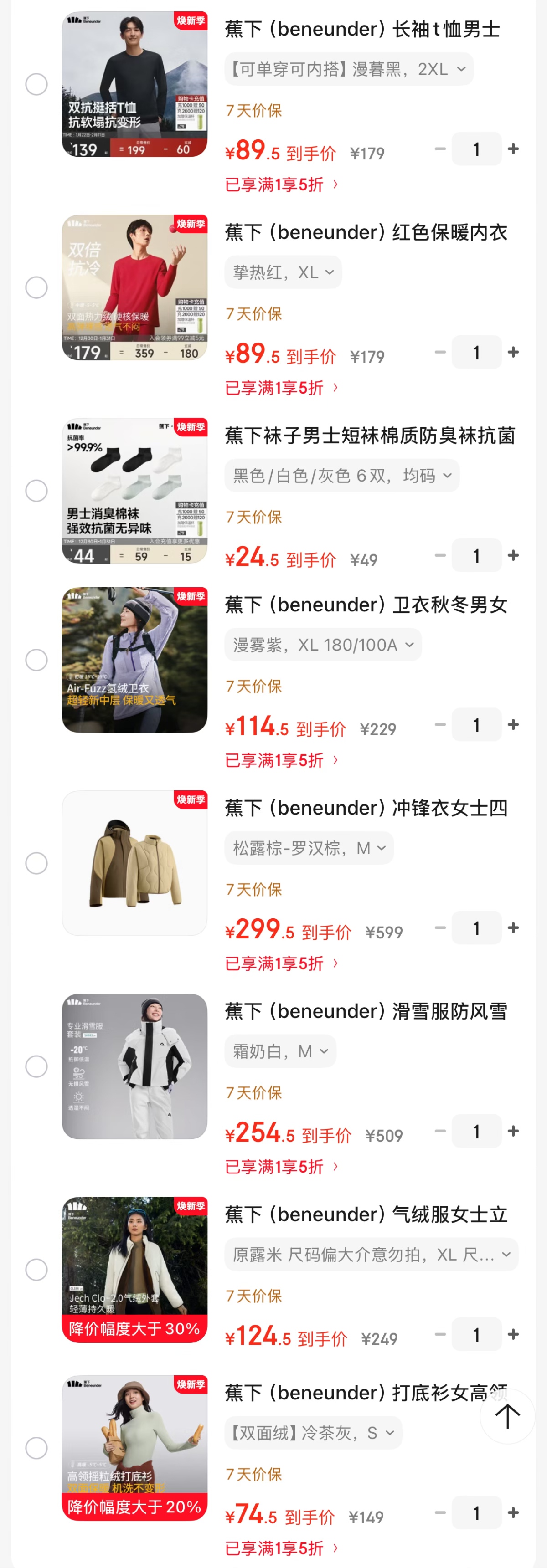The width and height of the screenshot is (547, 1568).
Task: Choose a different 霜奶白, M option
Action: [280, 1051]
